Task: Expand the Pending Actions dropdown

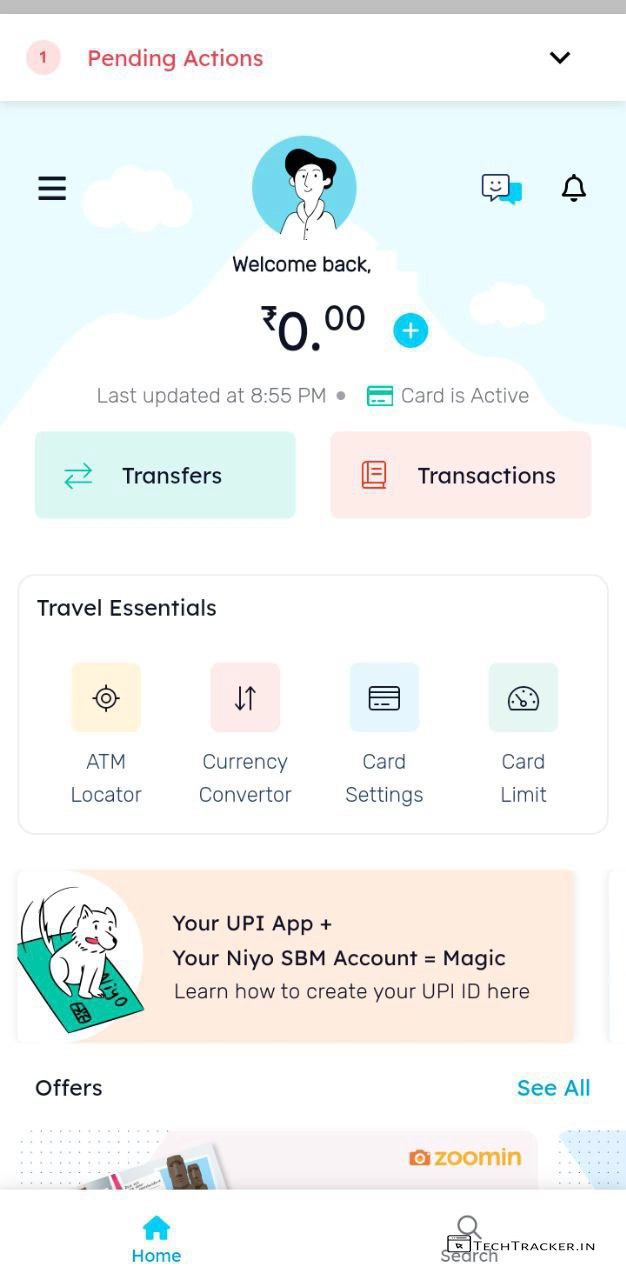Action: tap(559, 58)
